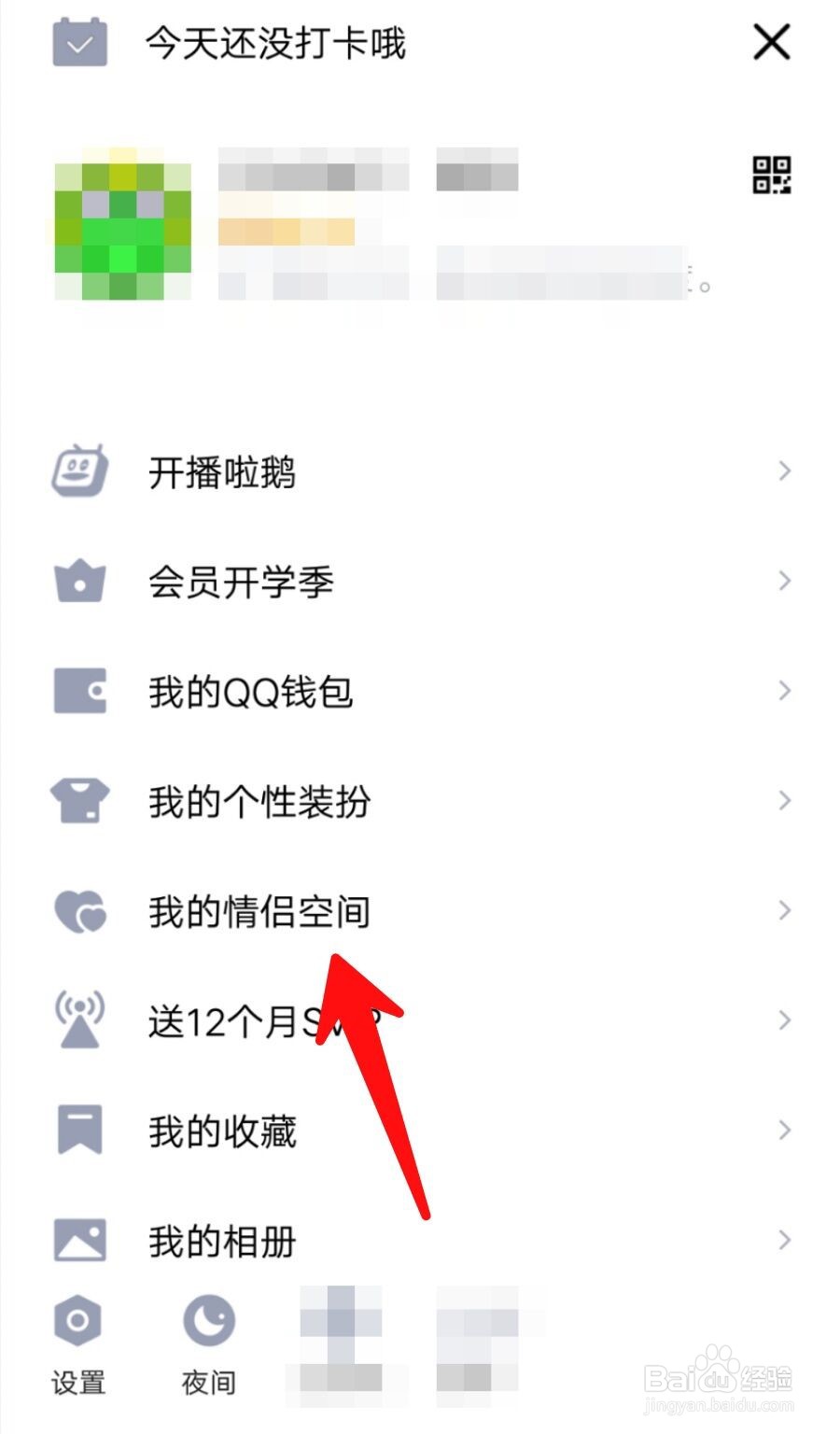Select the t-shirt icon for 我的个性装扮

[x=79, y=801]
